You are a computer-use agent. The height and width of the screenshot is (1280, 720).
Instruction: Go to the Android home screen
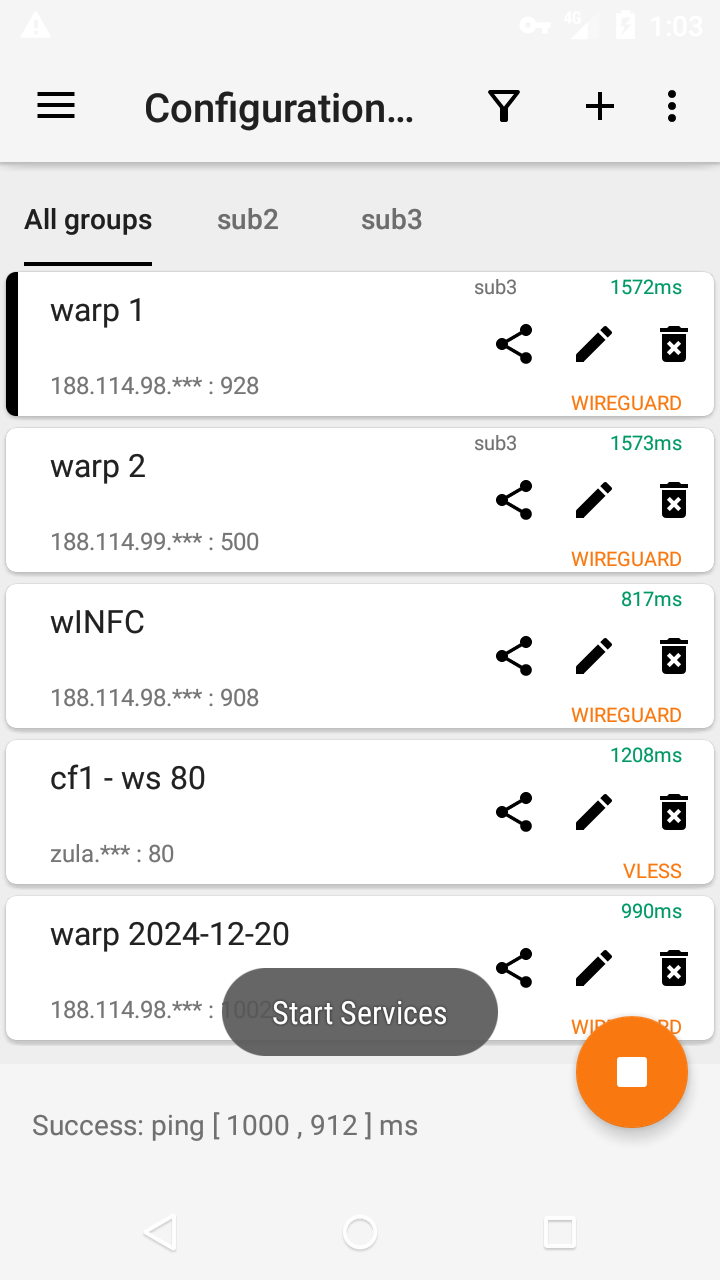pos(360,1233)
